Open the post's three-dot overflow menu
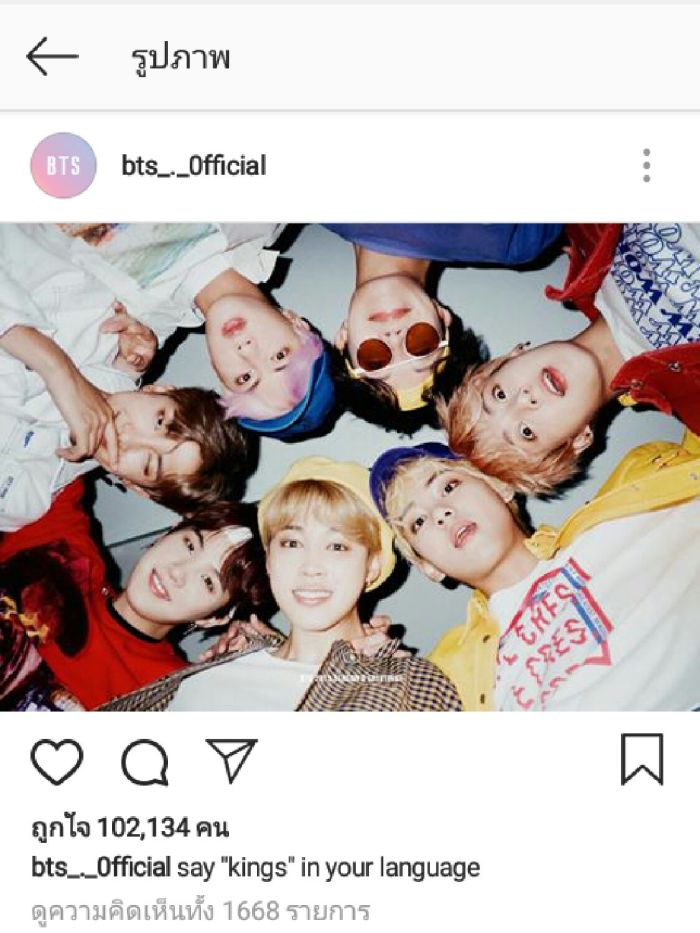The width and height of the screenshot is (700, 933). (647, 166)
